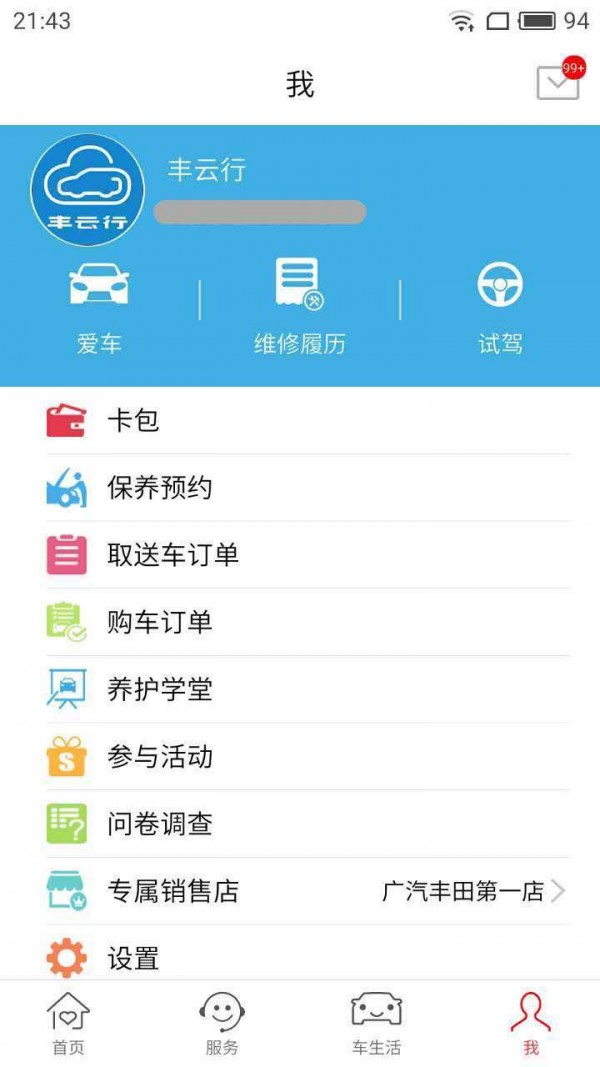Open 取送车订单 orders
Image resolution: width=600 pixels, height=1067 pixels.
(x=300, y=555)
